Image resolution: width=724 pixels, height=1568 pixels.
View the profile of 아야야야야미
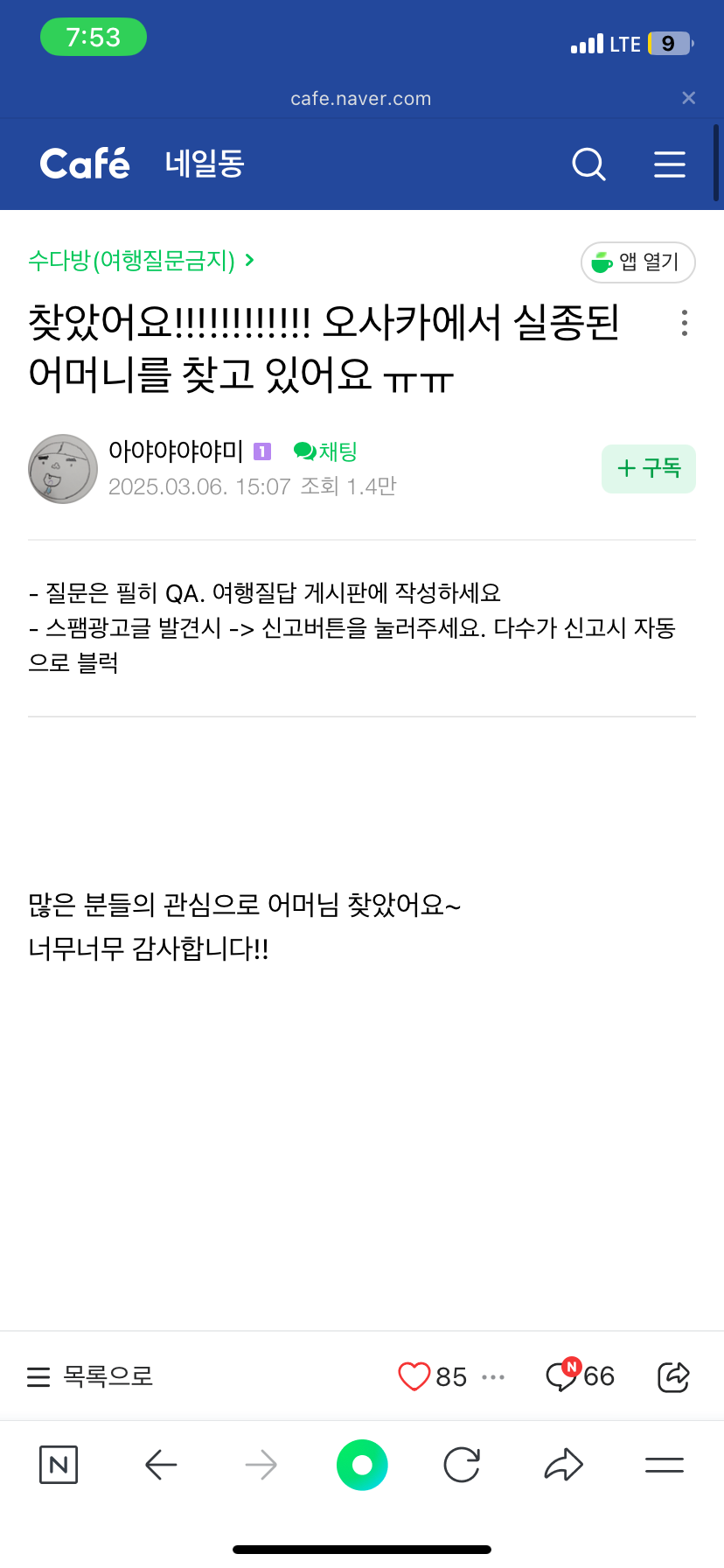pos(63,469)
